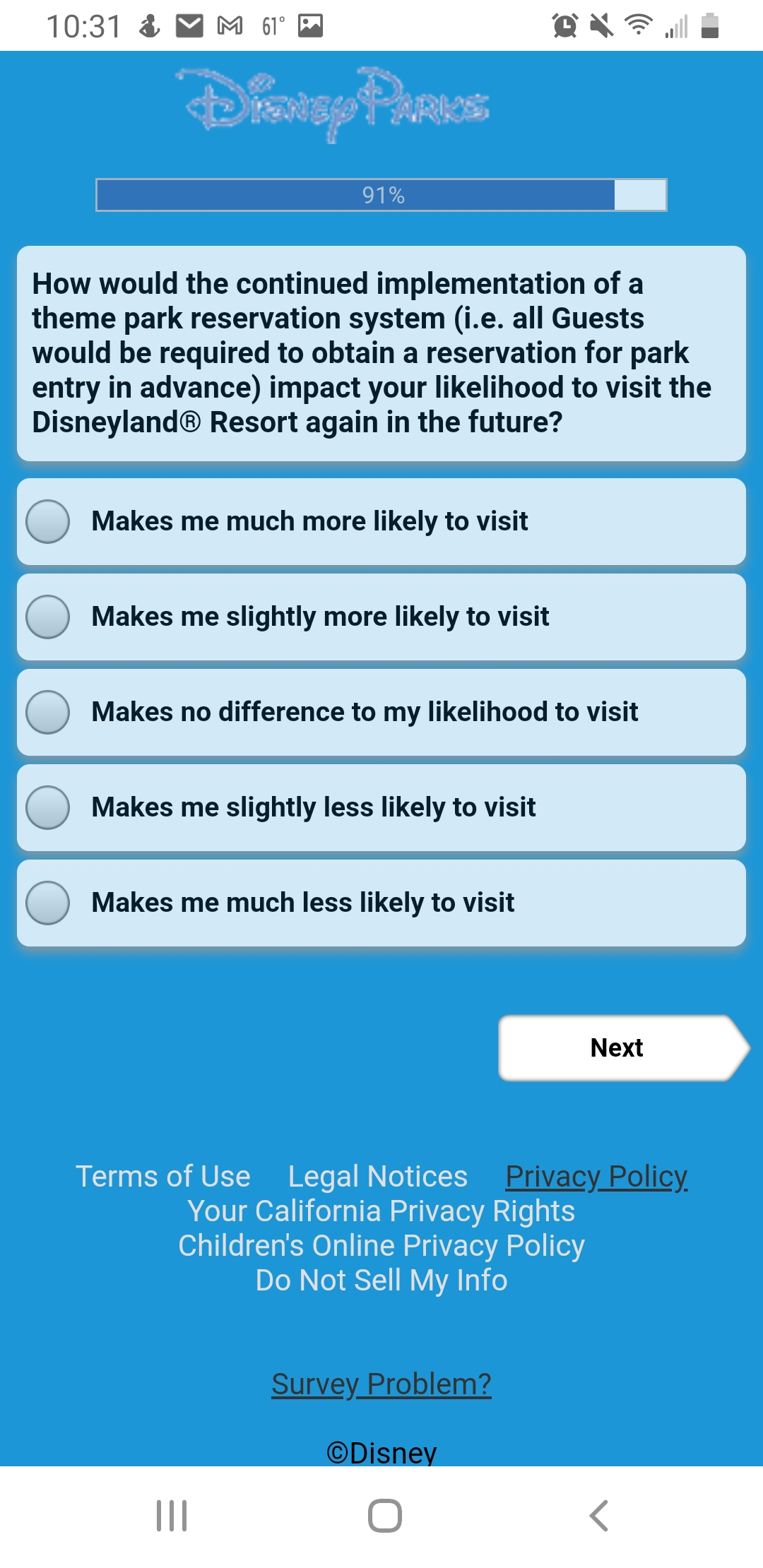Select 'Makes me slightly less likely to visit'

click(x=381, y=807)
